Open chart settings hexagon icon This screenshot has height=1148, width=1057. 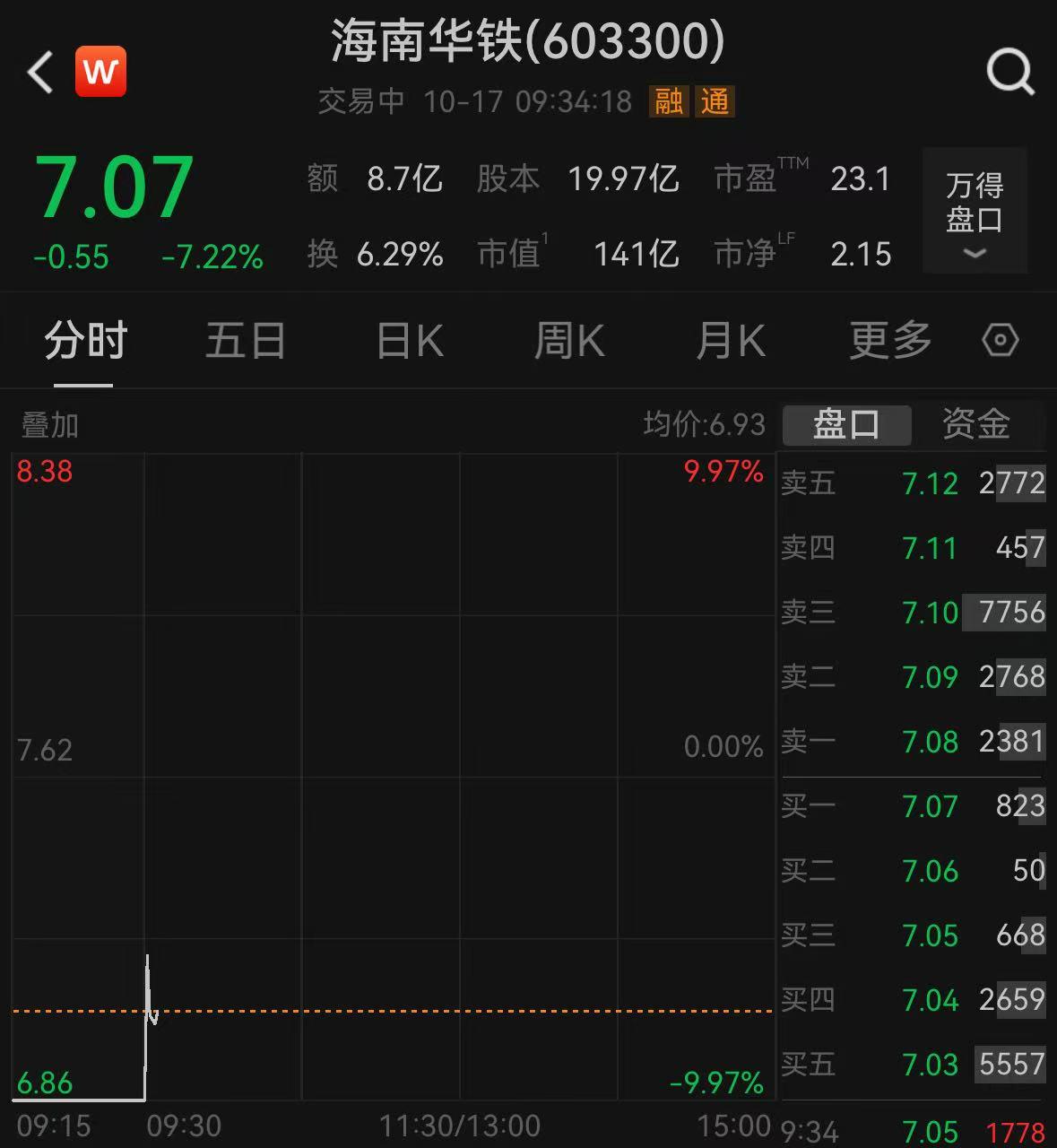tap(1001, 341)
